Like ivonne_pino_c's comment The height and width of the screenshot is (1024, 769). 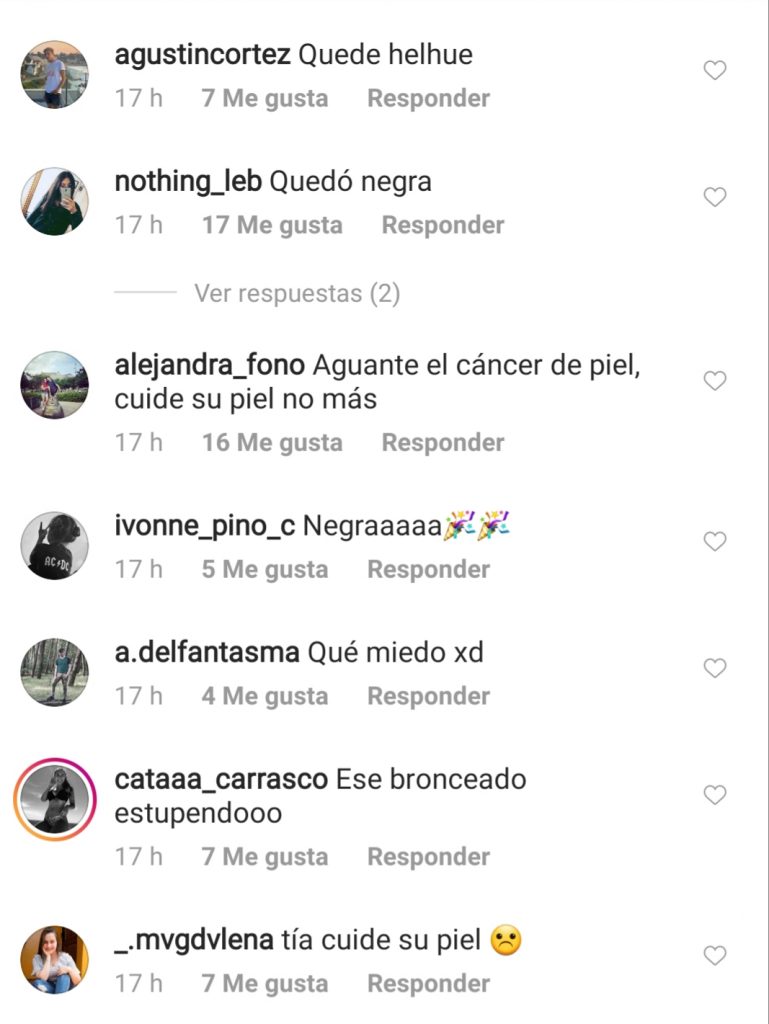click(714, 542)
